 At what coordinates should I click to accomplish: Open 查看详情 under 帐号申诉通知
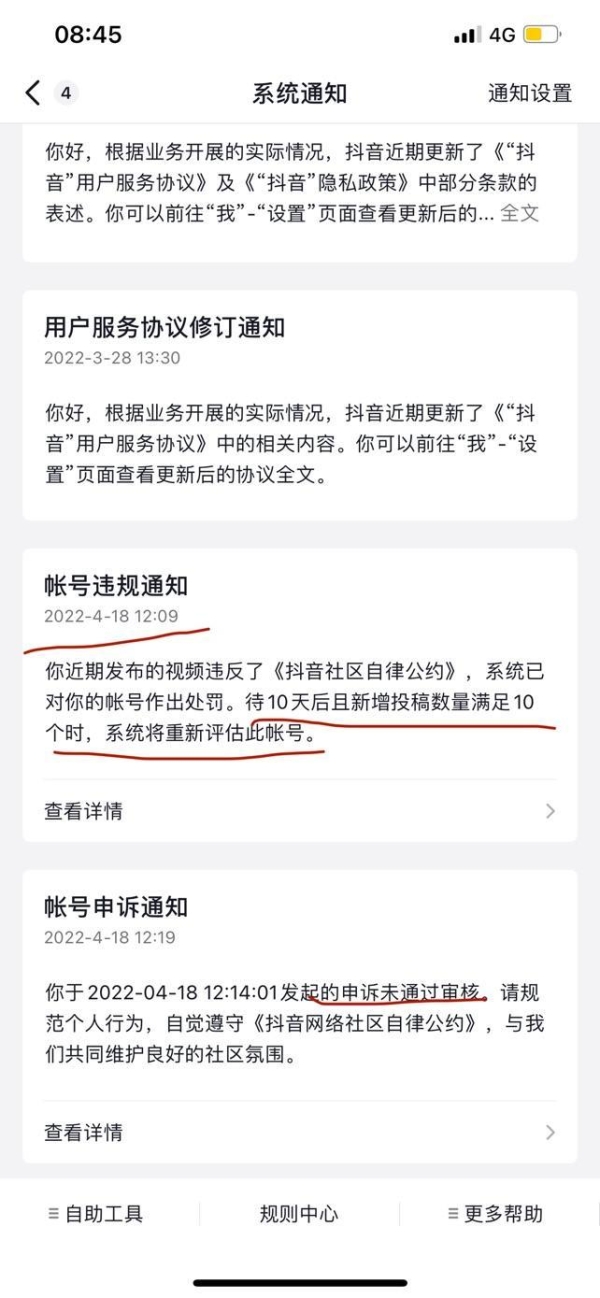coord(299,1133)
